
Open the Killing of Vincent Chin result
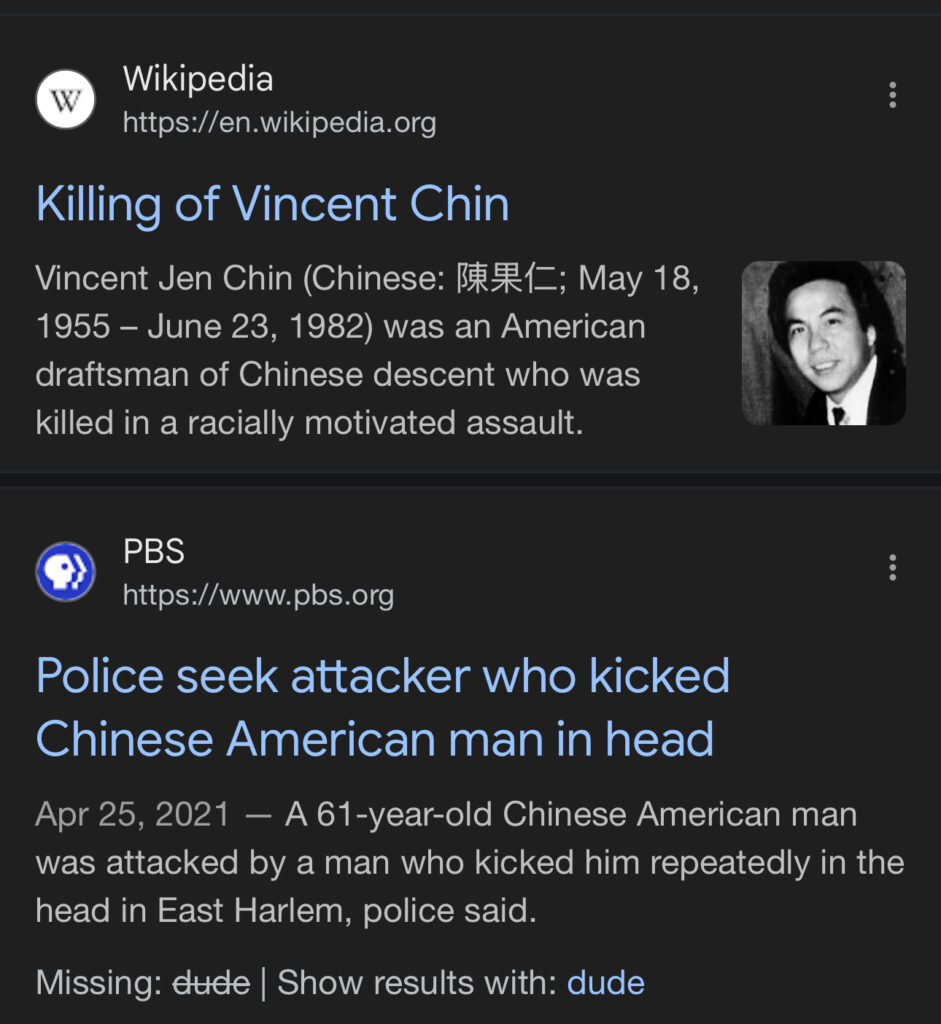(x=272, y=205)
